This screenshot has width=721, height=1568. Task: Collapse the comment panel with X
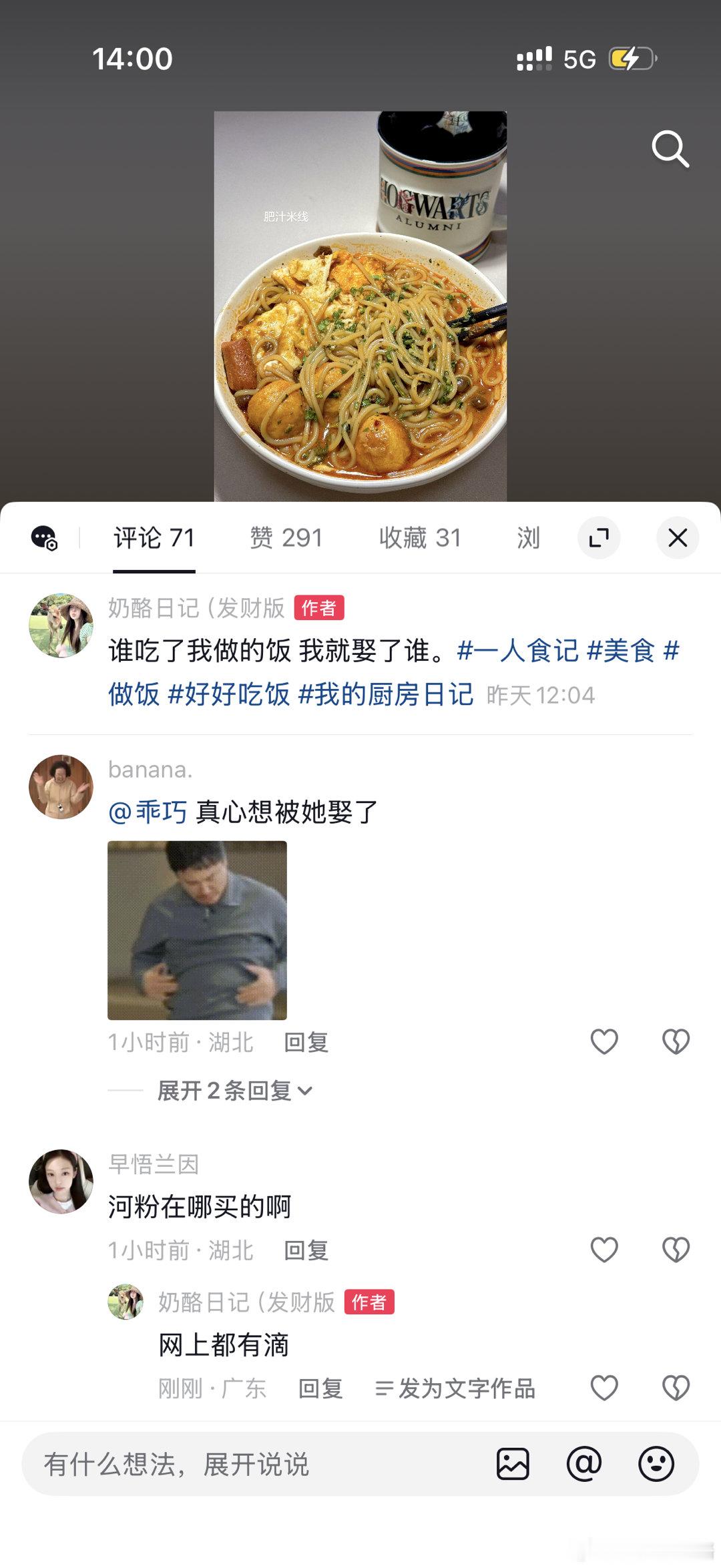(678, 536)
